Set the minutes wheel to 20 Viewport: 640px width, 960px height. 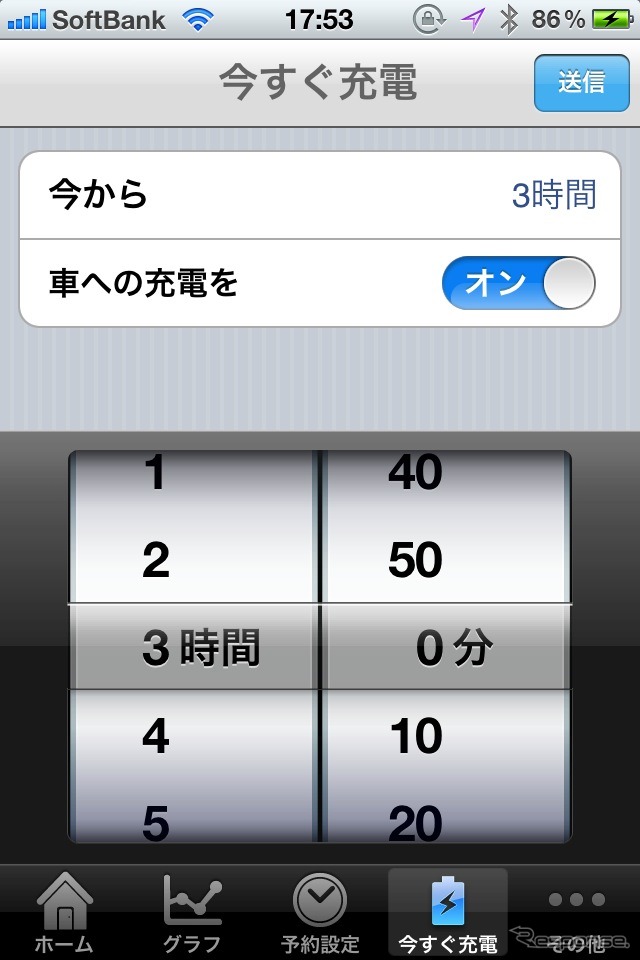(x=415, y=823)
